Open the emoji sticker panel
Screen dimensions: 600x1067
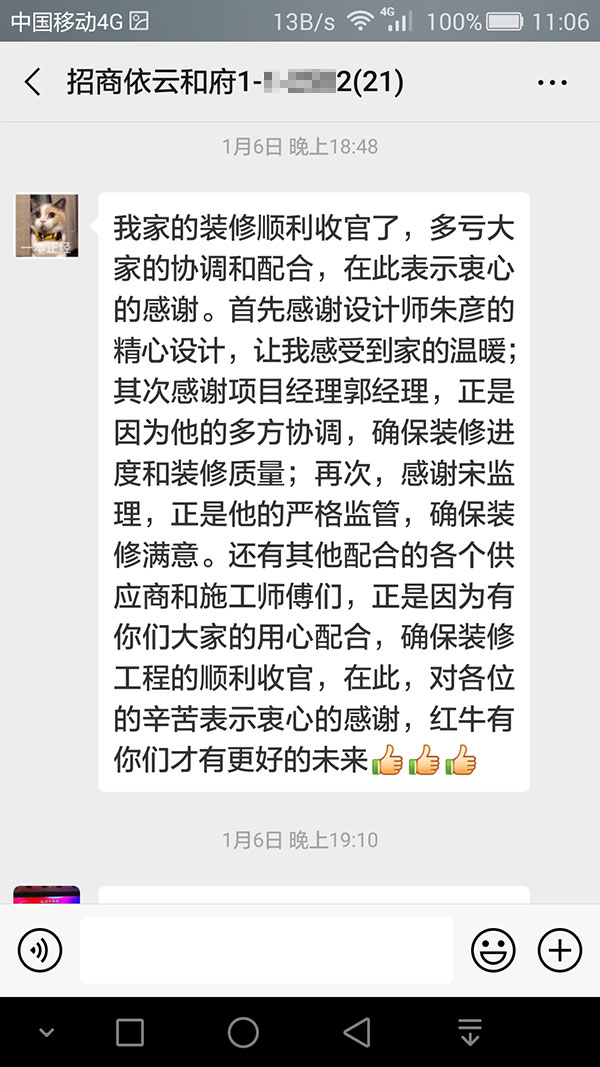click(x=493, y=950)
